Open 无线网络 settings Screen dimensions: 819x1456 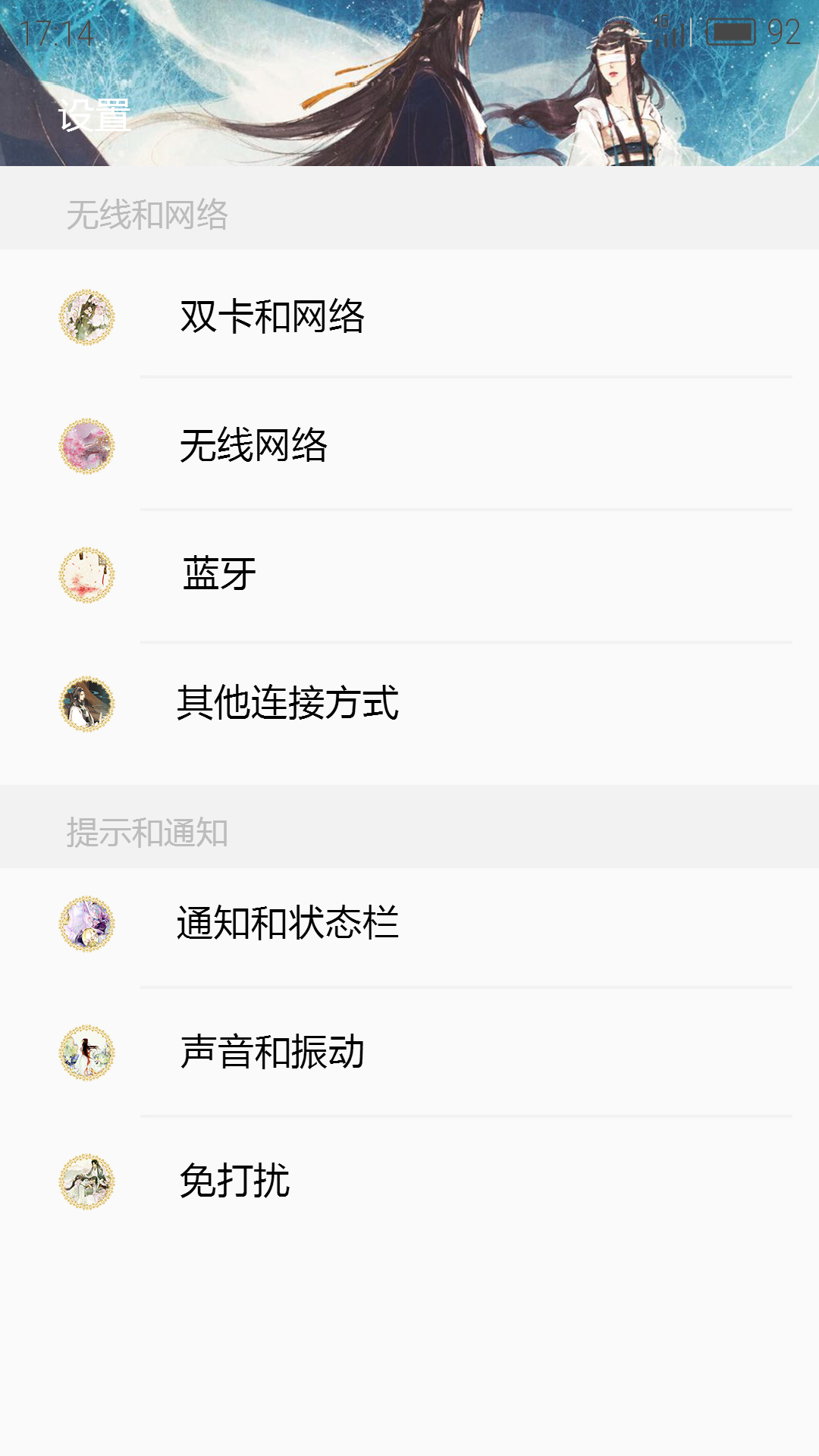point(409,445)
